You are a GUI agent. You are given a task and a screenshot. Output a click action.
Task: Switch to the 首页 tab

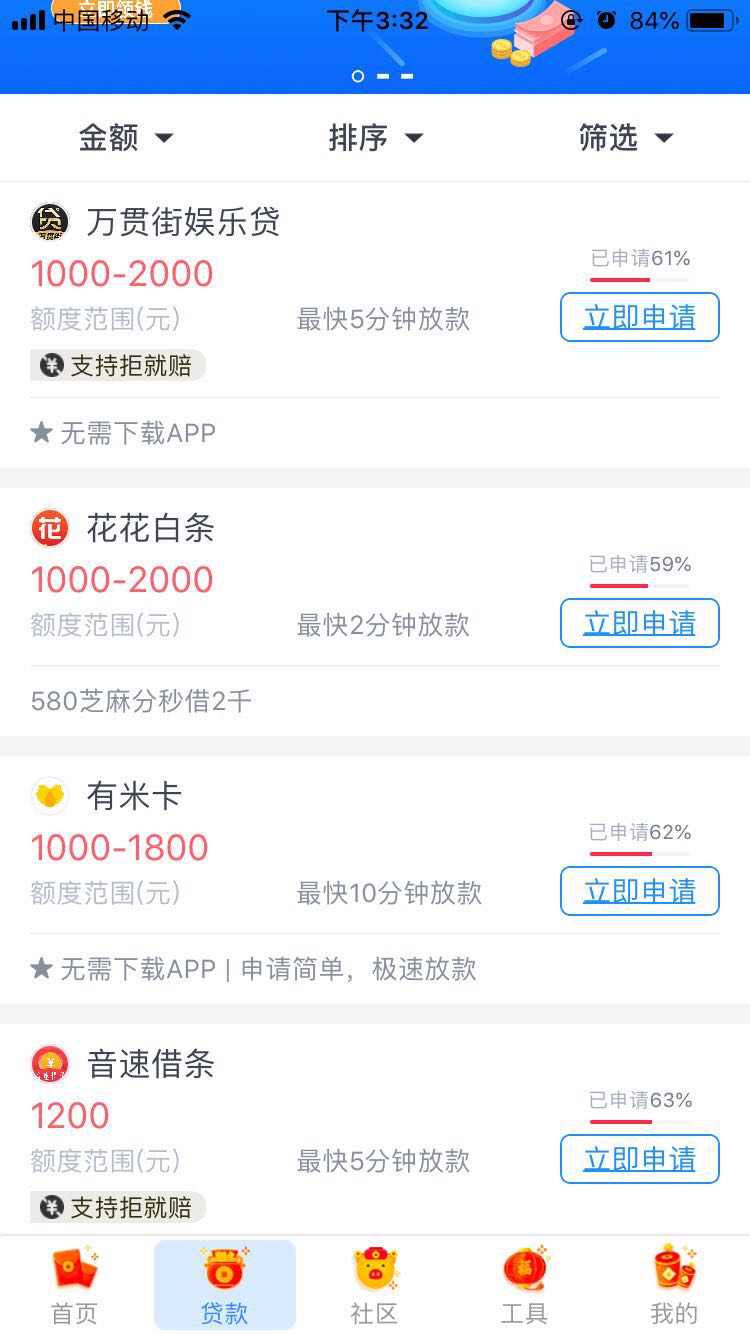[73, 1285]
